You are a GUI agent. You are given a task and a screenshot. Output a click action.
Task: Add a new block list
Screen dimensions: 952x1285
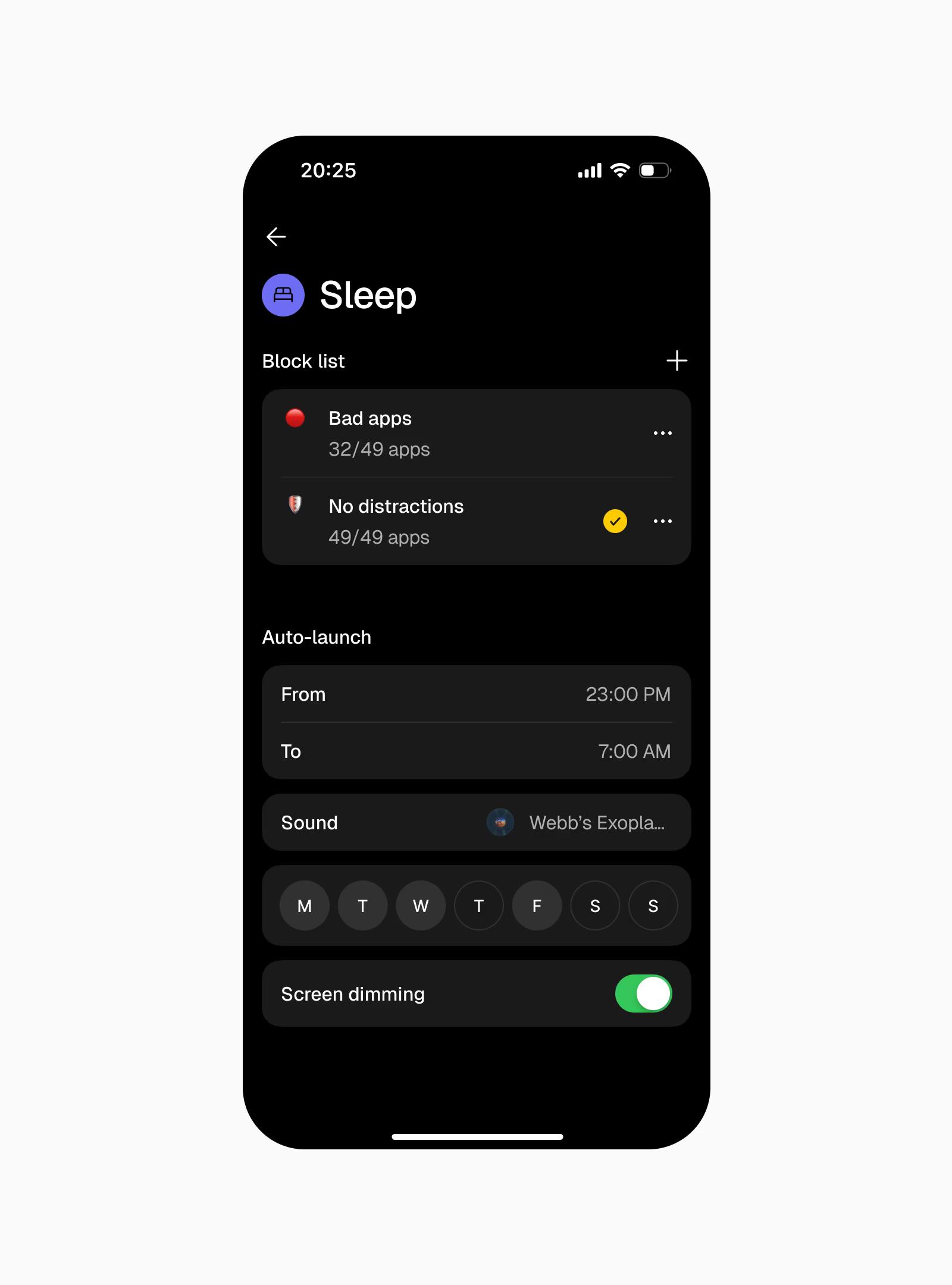(677, 361)
